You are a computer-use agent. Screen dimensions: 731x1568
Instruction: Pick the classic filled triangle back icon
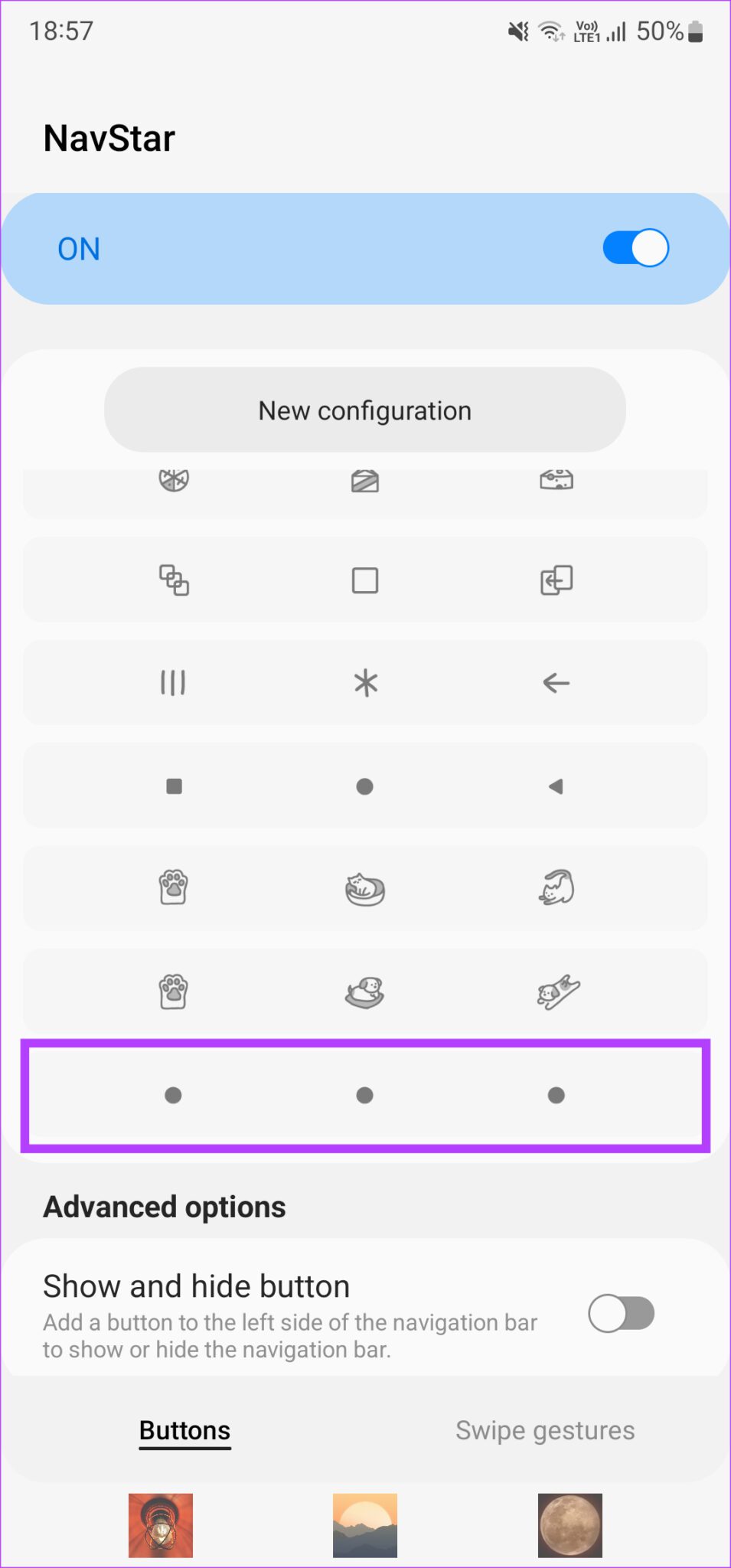point(556,786)
